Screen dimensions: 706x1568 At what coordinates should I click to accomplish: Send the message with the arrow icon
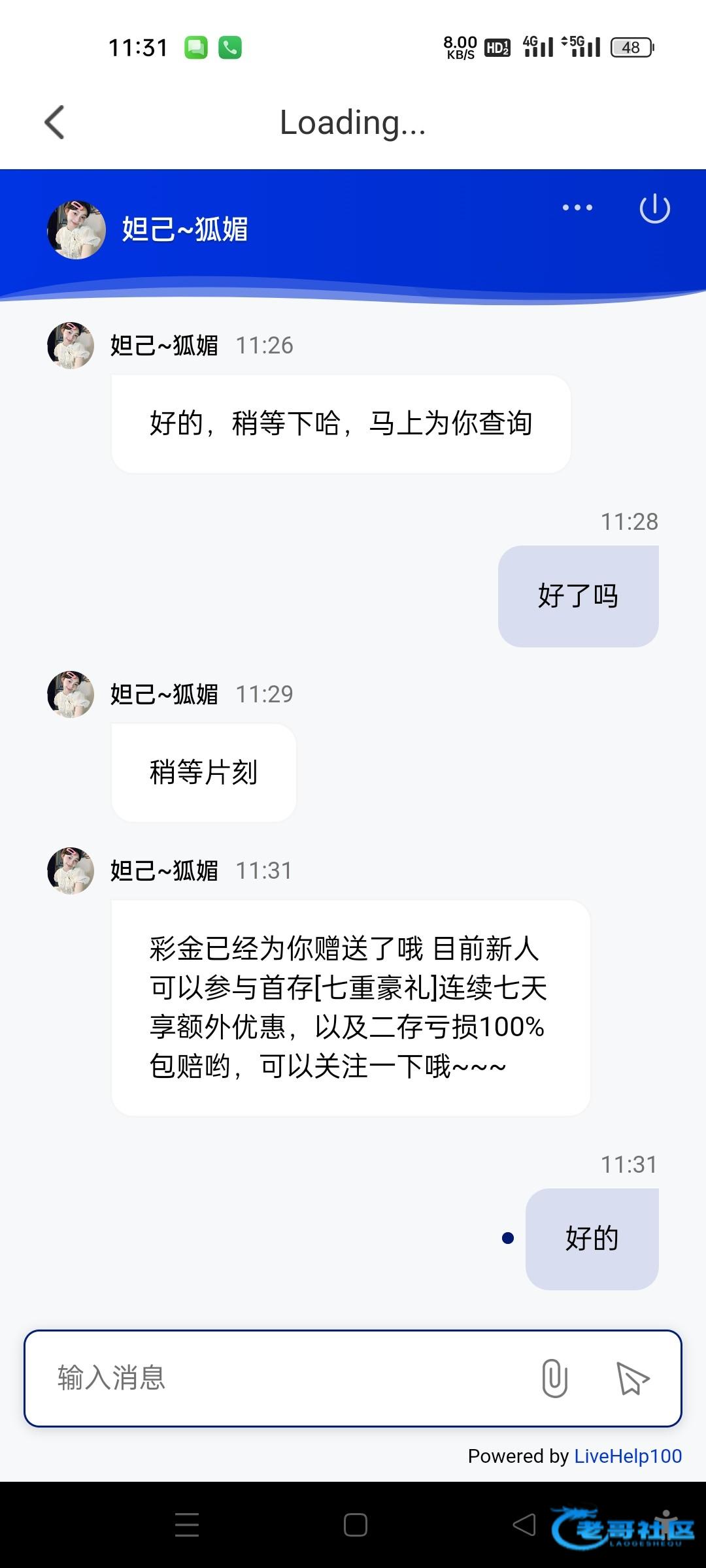(x=632, y=1378)
